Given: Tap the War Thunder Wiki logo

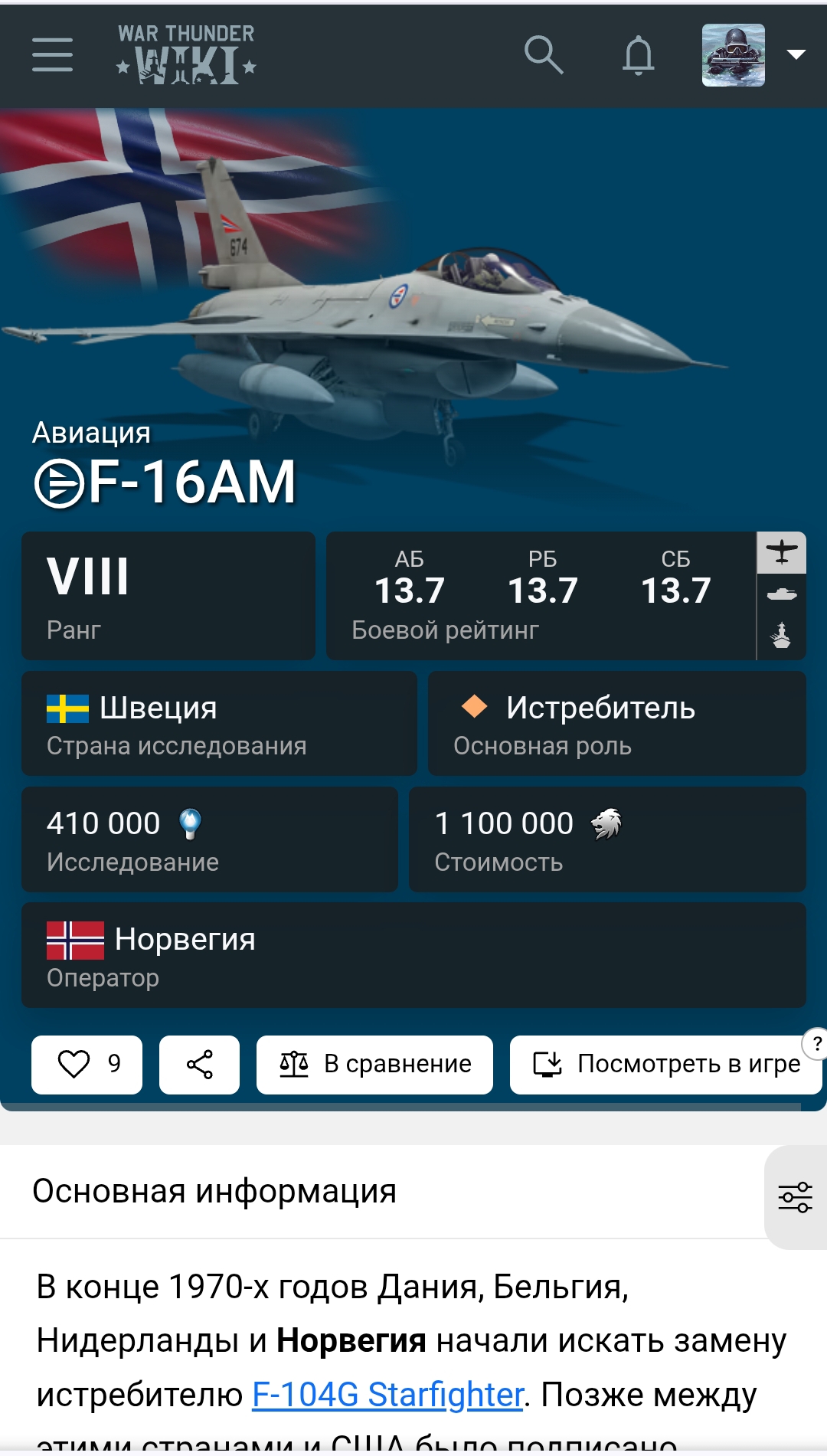Looking at the screenshot, I should coord(186,54).
